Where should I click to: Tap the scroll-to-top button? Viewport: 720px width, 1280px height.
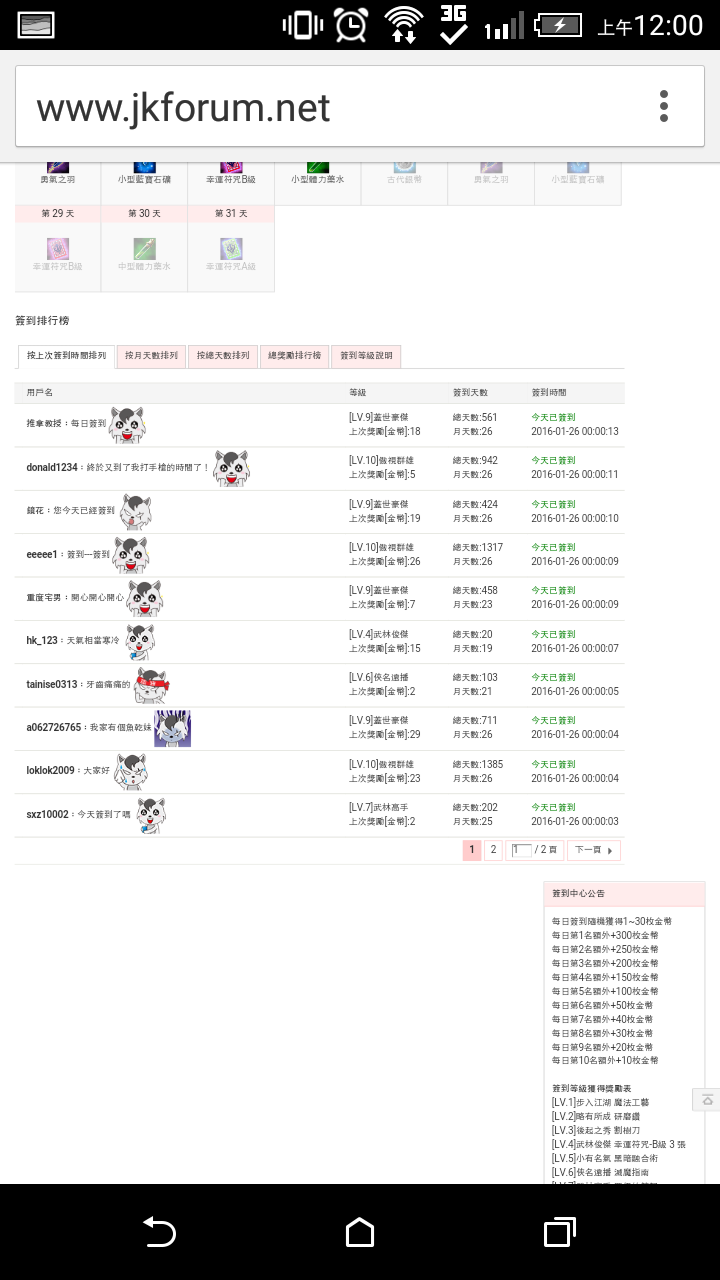[706, 1099]
